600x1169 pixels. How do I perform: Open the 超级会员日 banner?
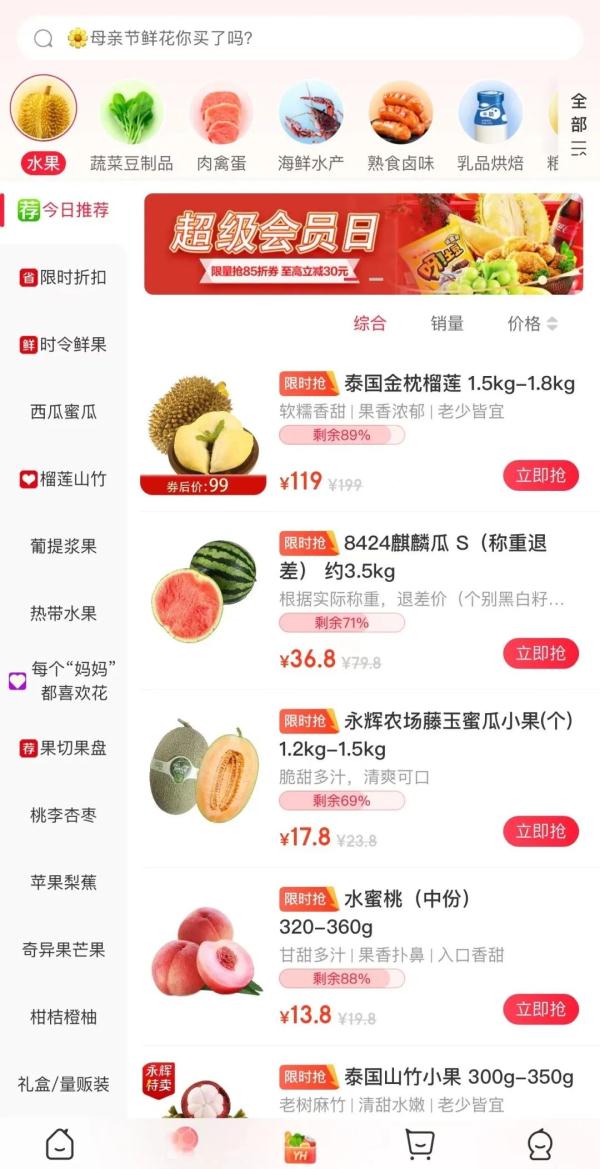tap(363, 244)
